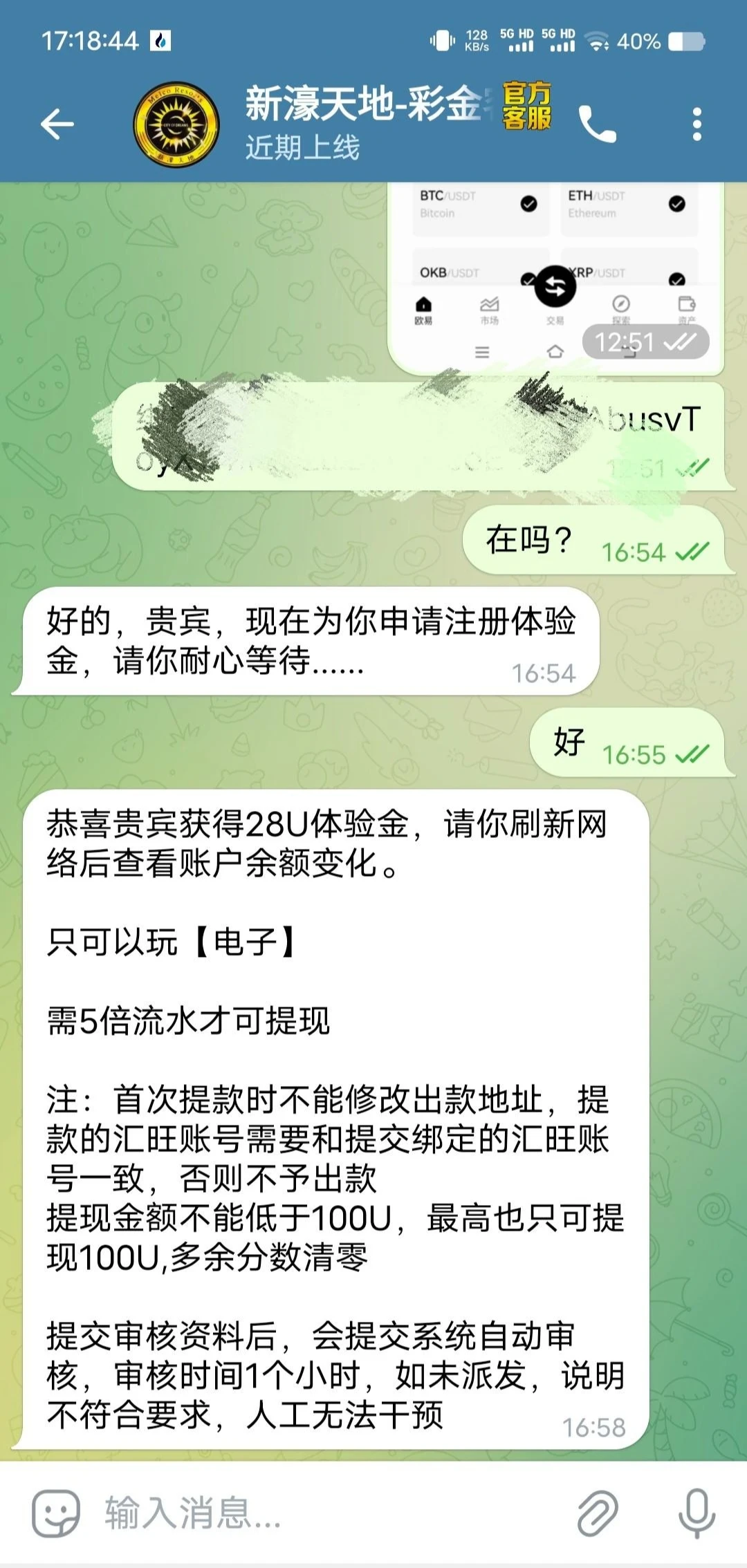Open the 新濠天地 contact profile avatar
The width and height of the screenshot is (747, 1568).
176,124
